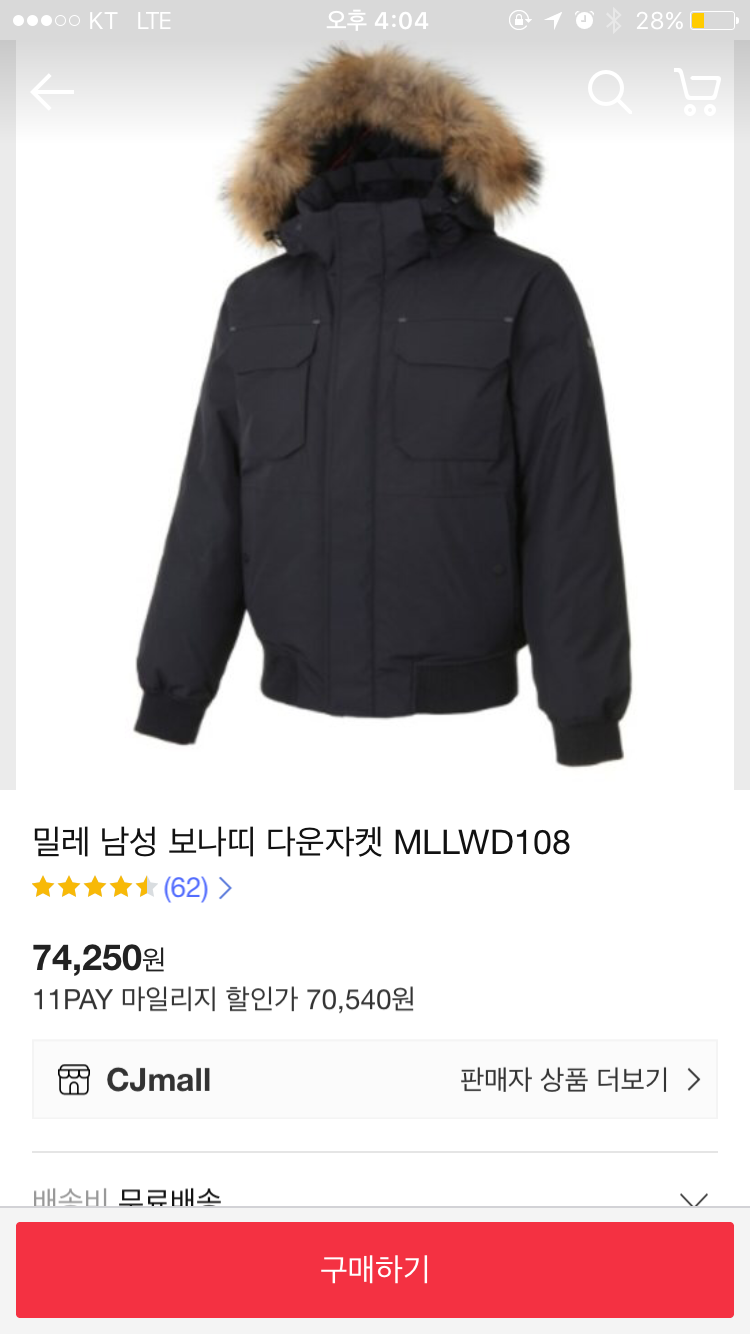Go back using the arrow icon

click(52, 93)
